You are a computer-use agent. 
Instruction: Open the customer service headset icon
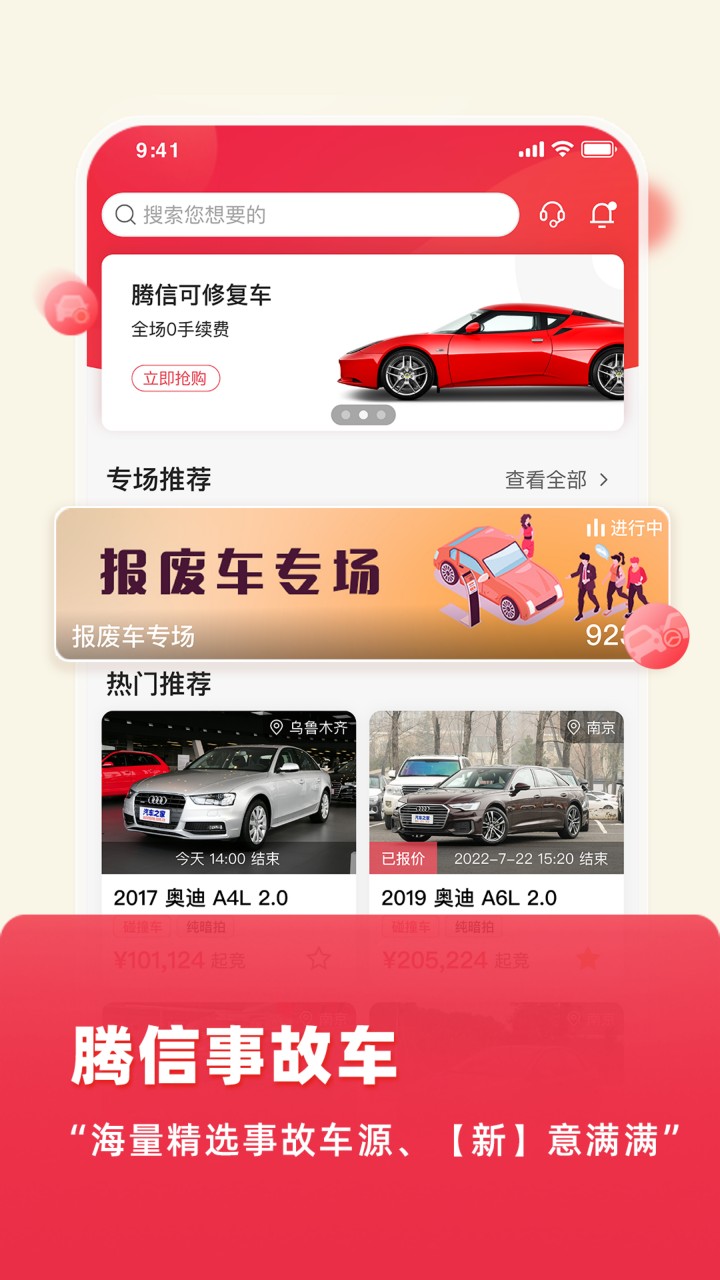(550, 213)
